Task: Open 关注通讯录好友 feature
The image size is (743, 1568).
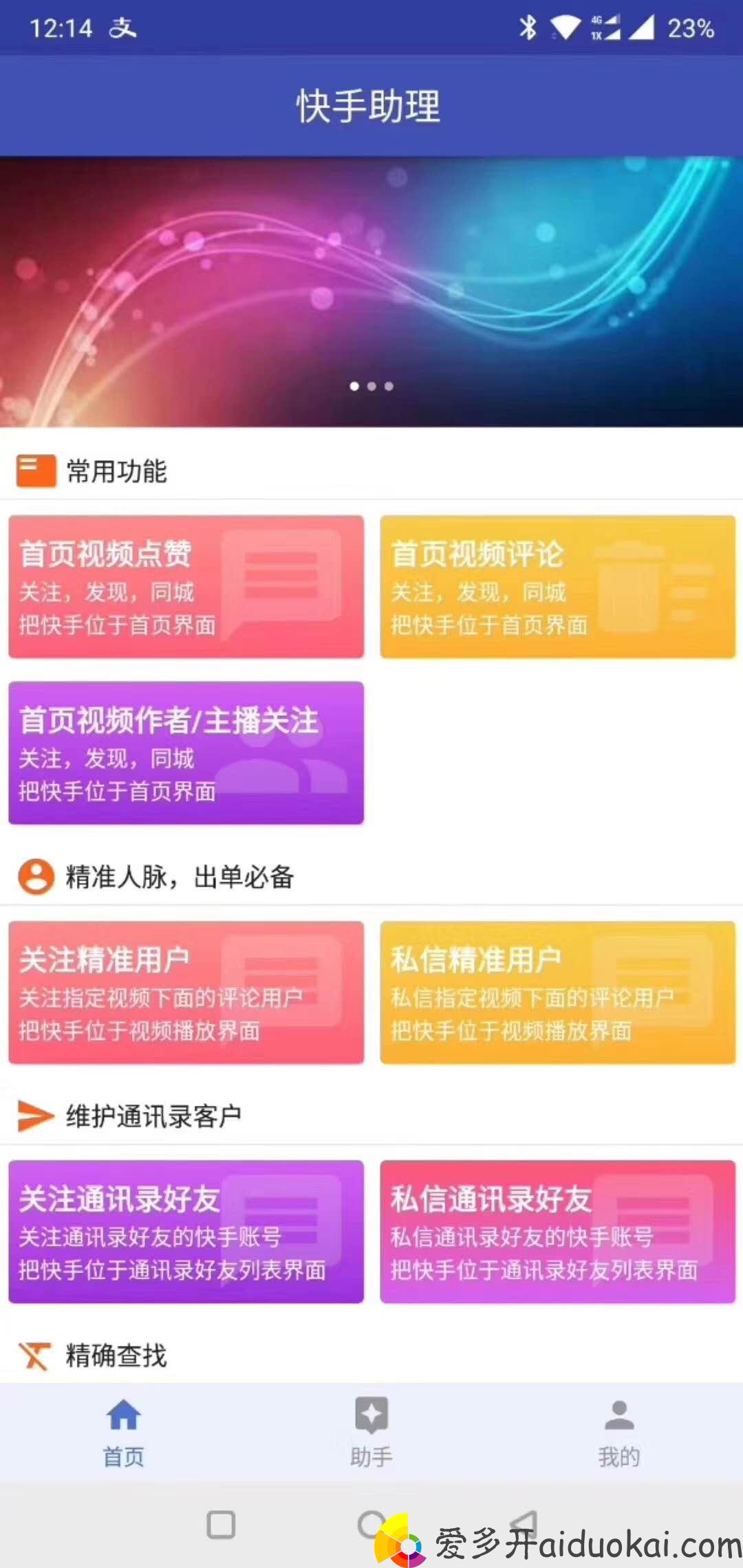Action: pyautogui.click(x=186, y=1231)
